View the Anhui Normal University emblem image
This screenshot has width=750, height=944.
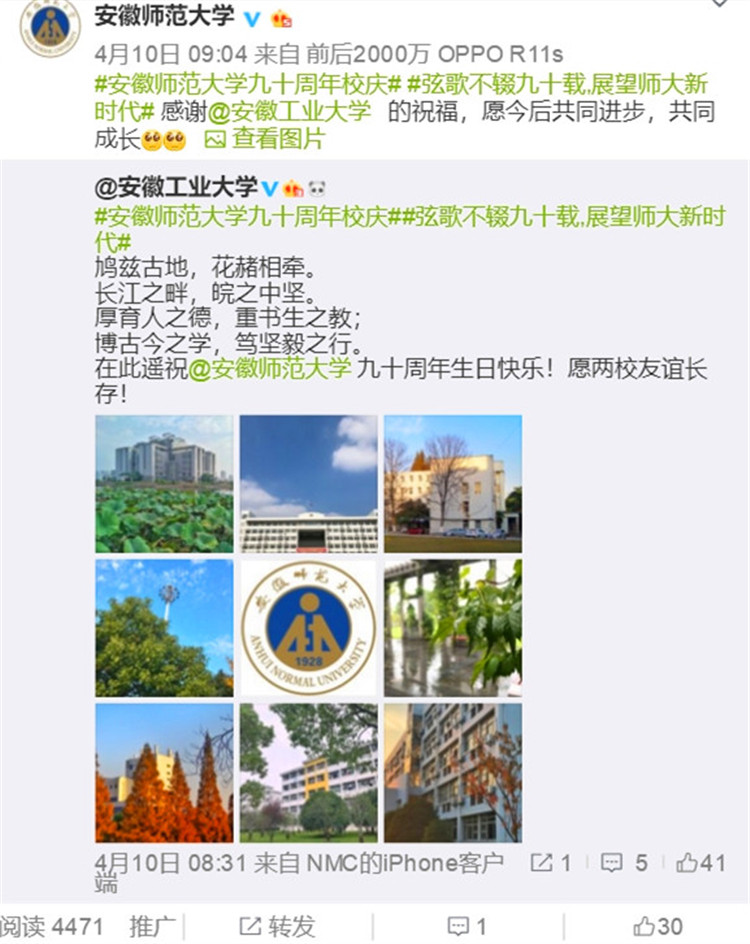(309, 628)
